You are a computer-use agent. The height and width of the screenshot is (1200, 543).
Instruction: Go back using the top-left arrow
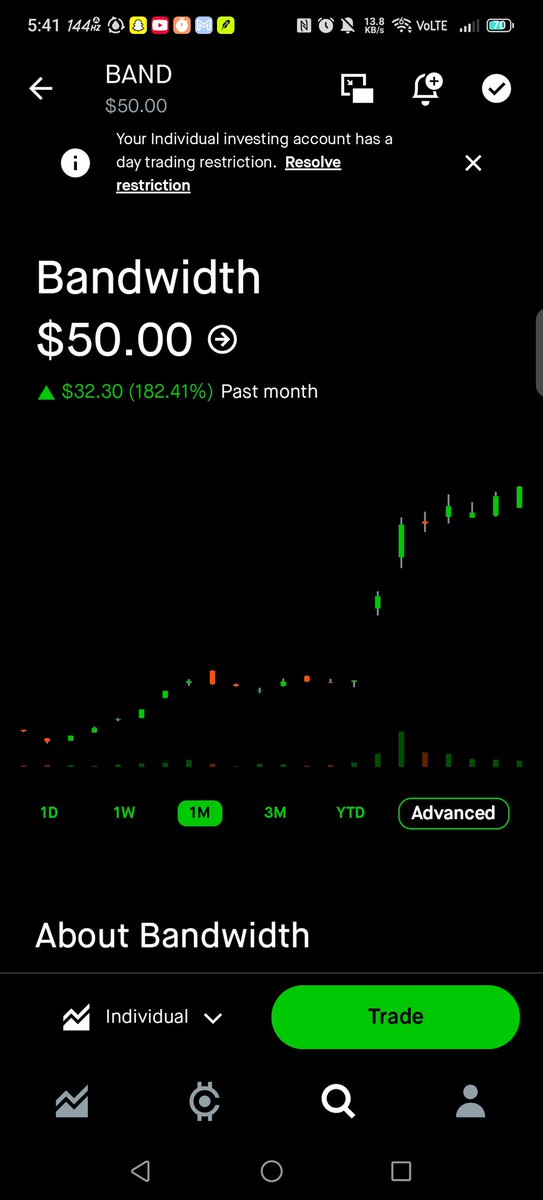click(x=40, y=89)
